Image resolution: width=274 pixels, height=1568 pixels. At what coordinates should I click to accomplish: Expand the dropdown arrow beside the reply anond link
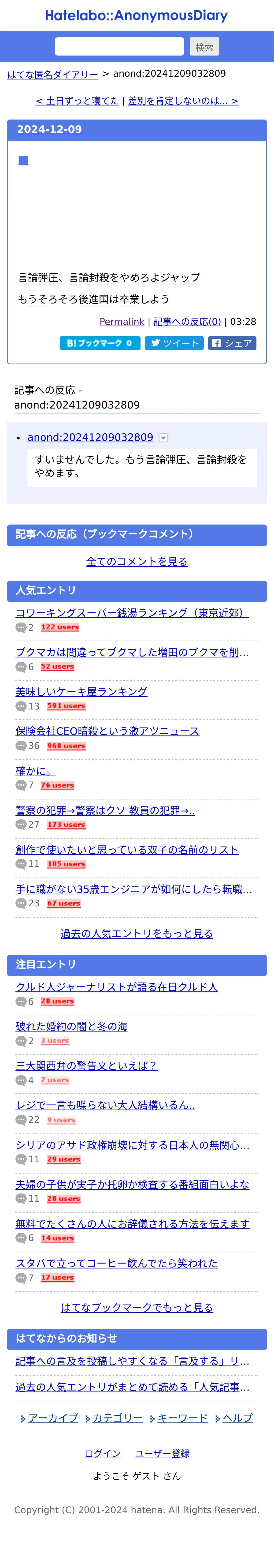[163, 438]
